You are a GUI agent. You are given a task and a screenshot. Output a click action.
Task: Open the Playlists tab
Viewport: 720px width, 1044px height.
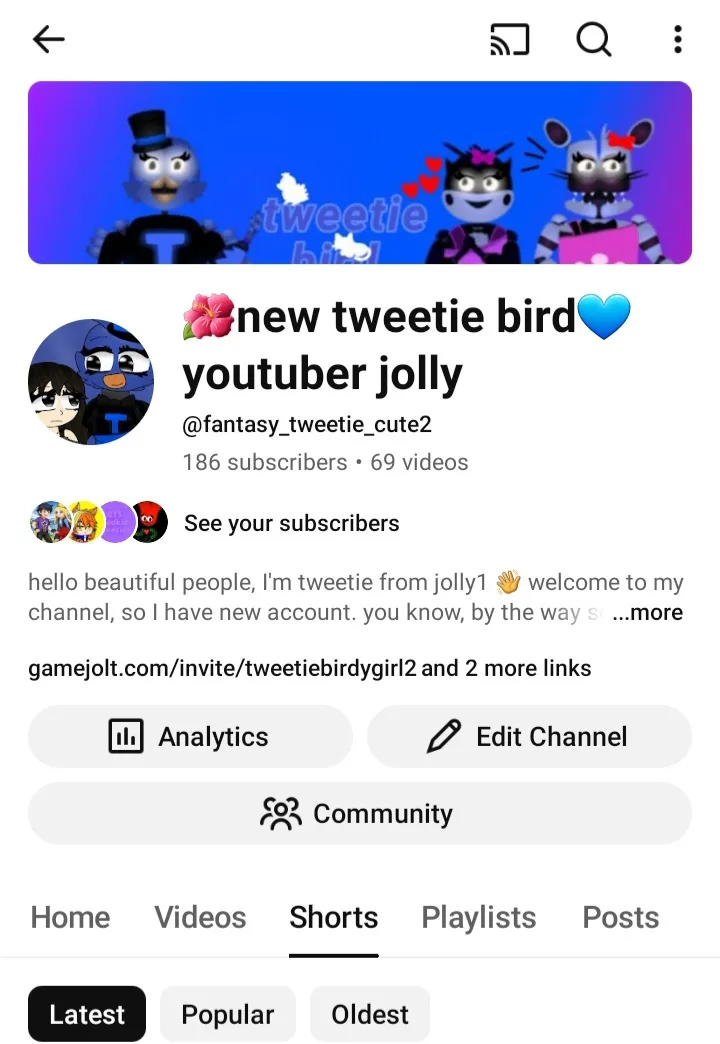point(479,917)
